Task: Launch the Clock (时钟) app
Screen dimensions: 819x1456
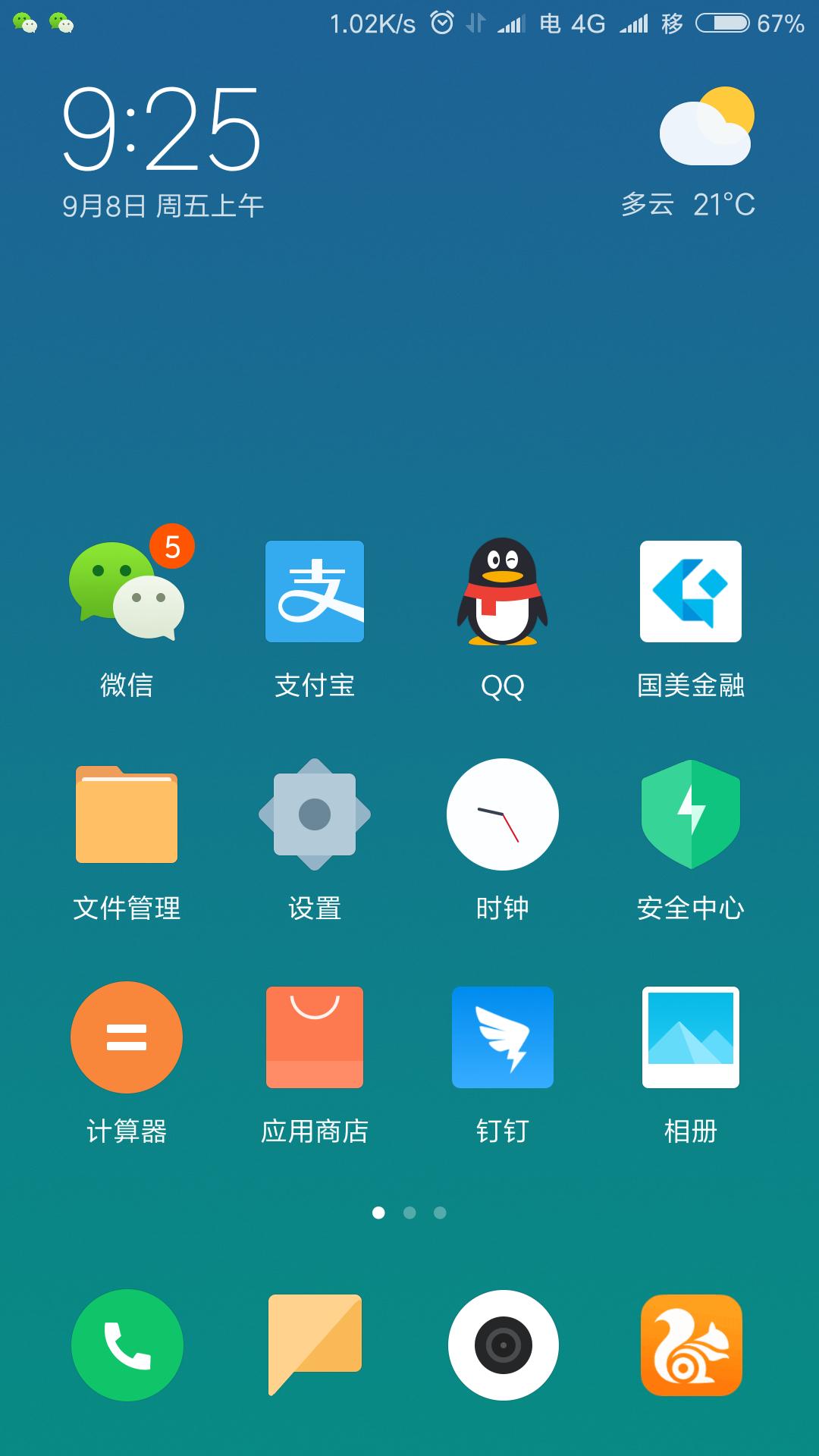Action: click(x=502, y=815)
